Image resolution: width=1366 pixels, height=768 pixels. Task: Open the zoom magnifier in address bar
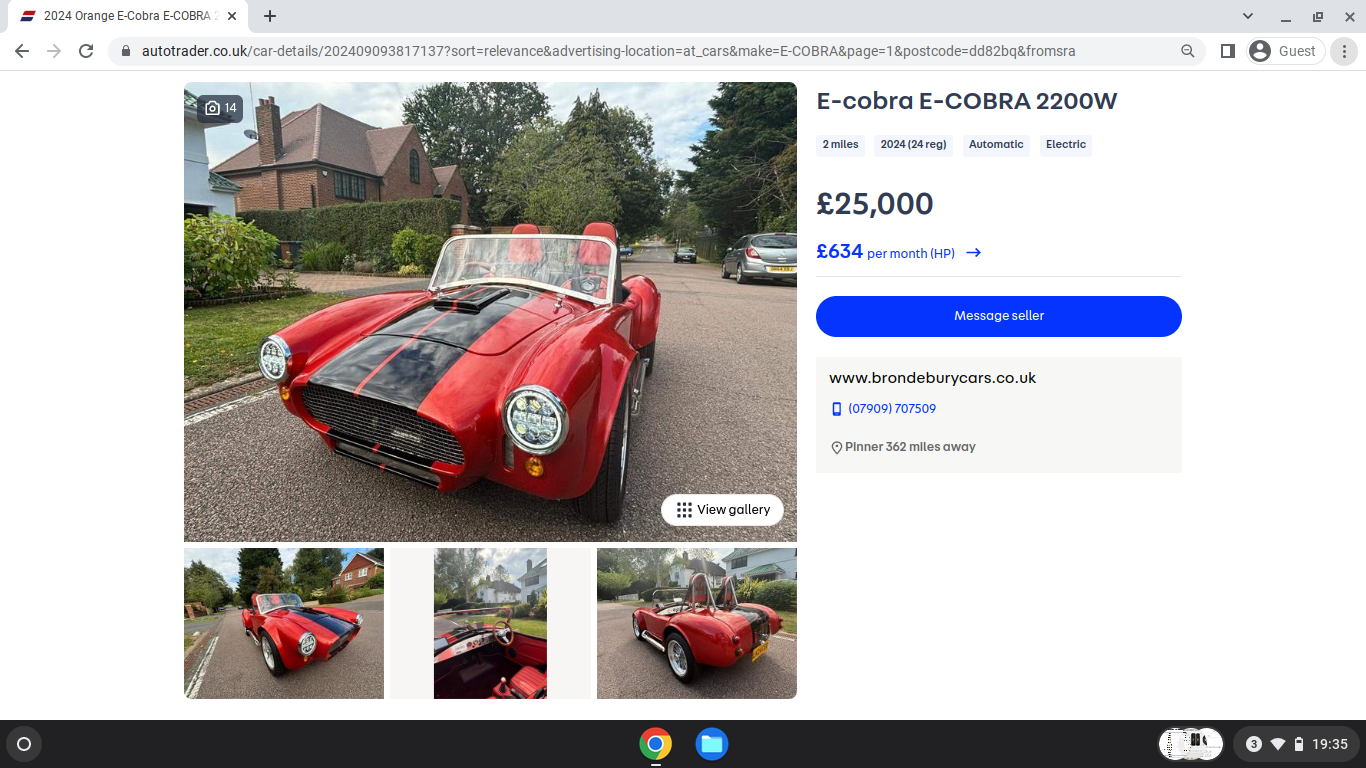(1188, 51)
